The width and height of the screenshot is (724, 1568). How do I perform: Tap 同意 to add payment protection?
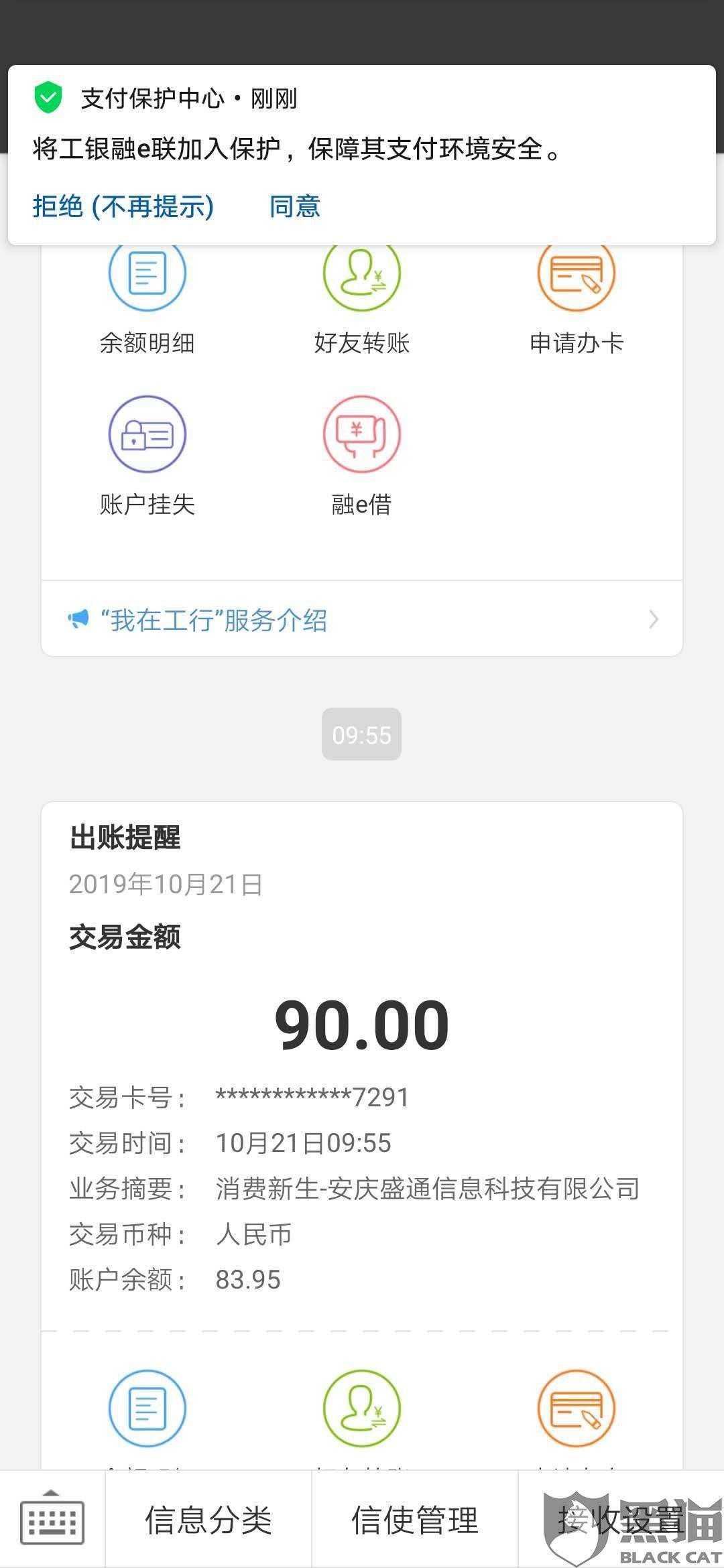pos(295,206)
